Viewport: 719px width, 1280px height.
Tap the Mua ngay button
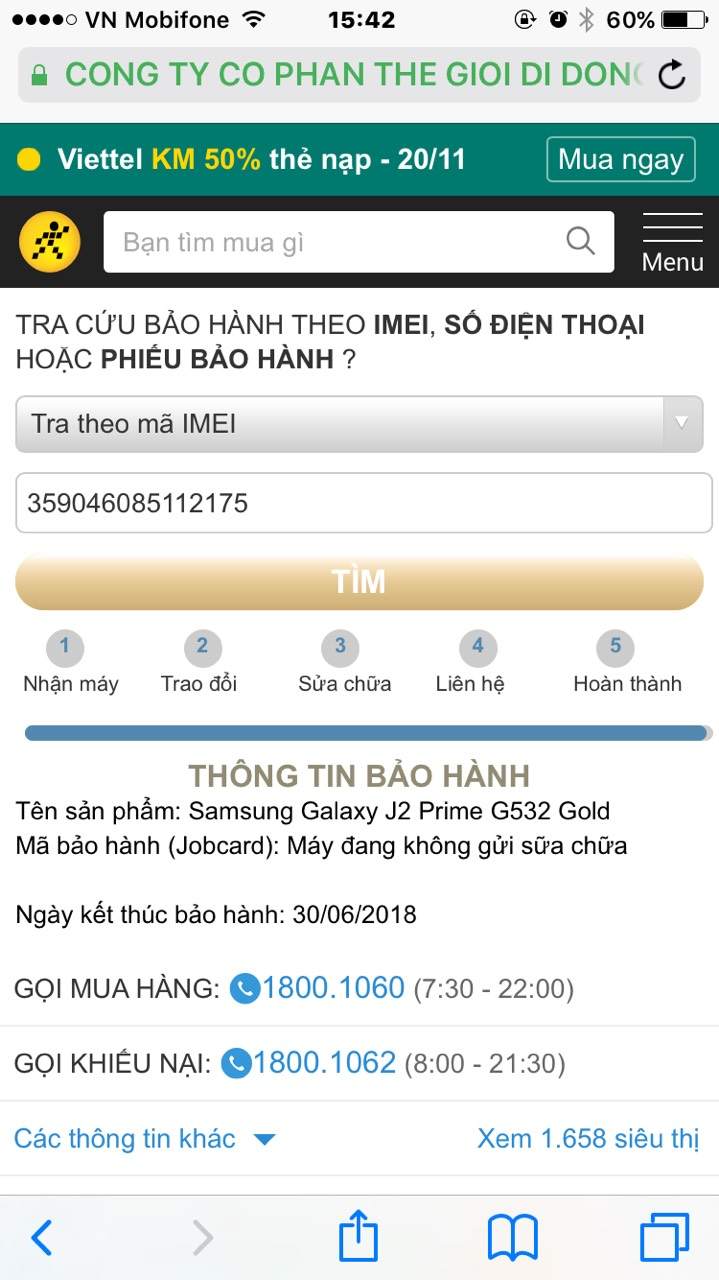pyautogui.click(x=620, y=159)
